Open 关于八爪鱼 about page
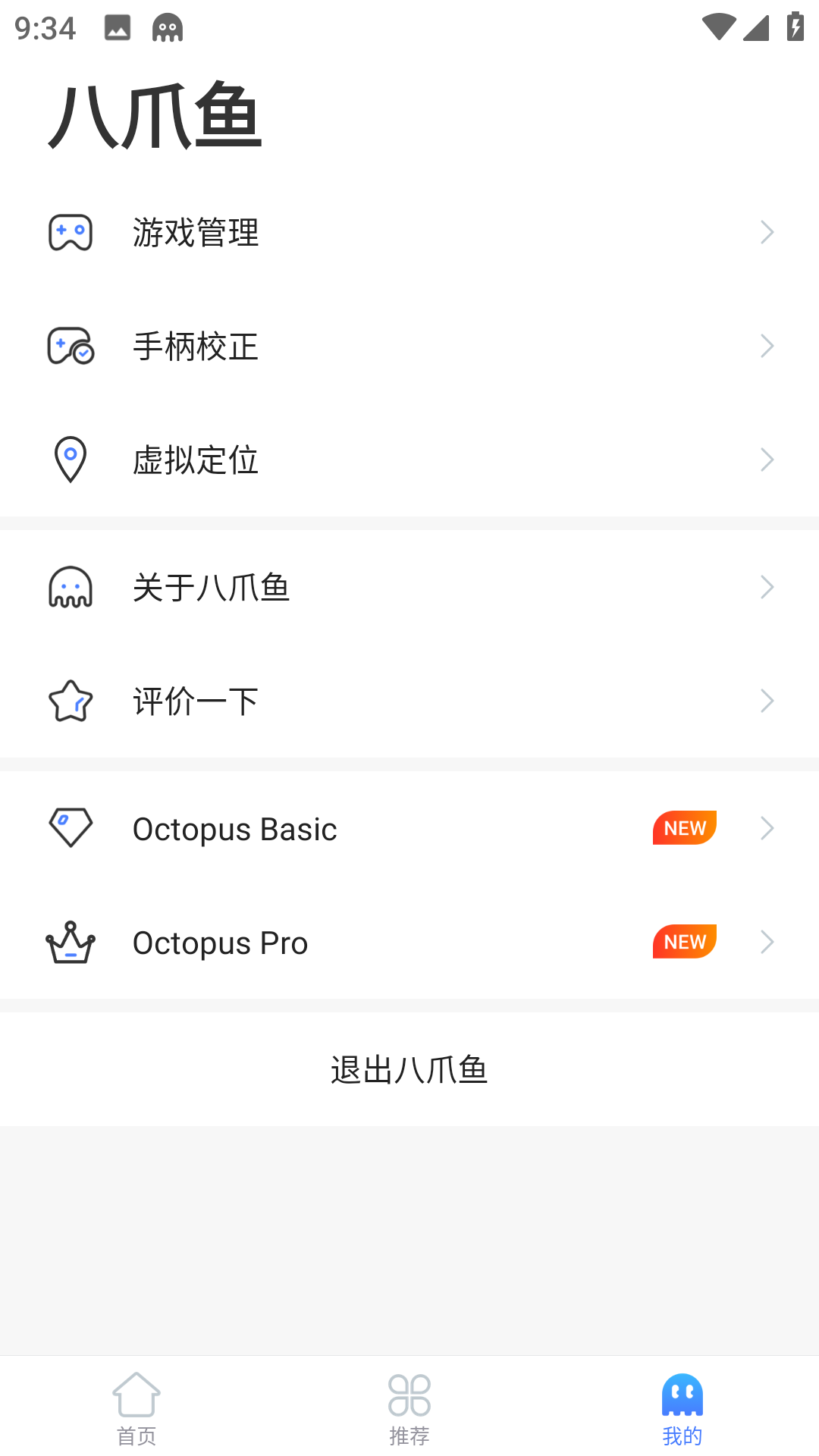 click(409, 588)
